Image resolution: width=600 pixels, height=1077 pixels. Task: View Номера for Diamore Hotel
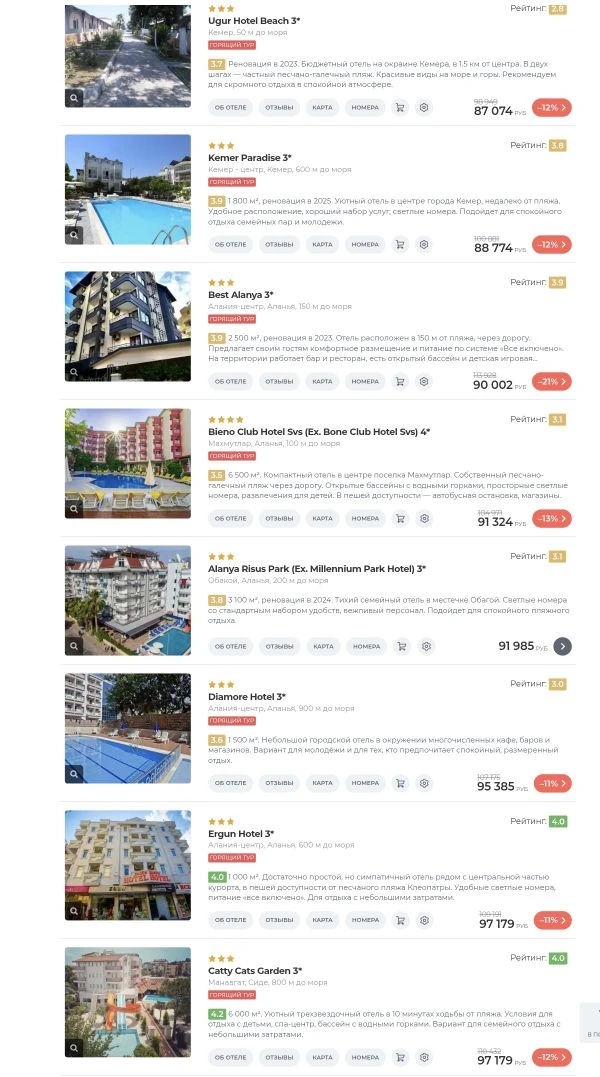point(365,783)
